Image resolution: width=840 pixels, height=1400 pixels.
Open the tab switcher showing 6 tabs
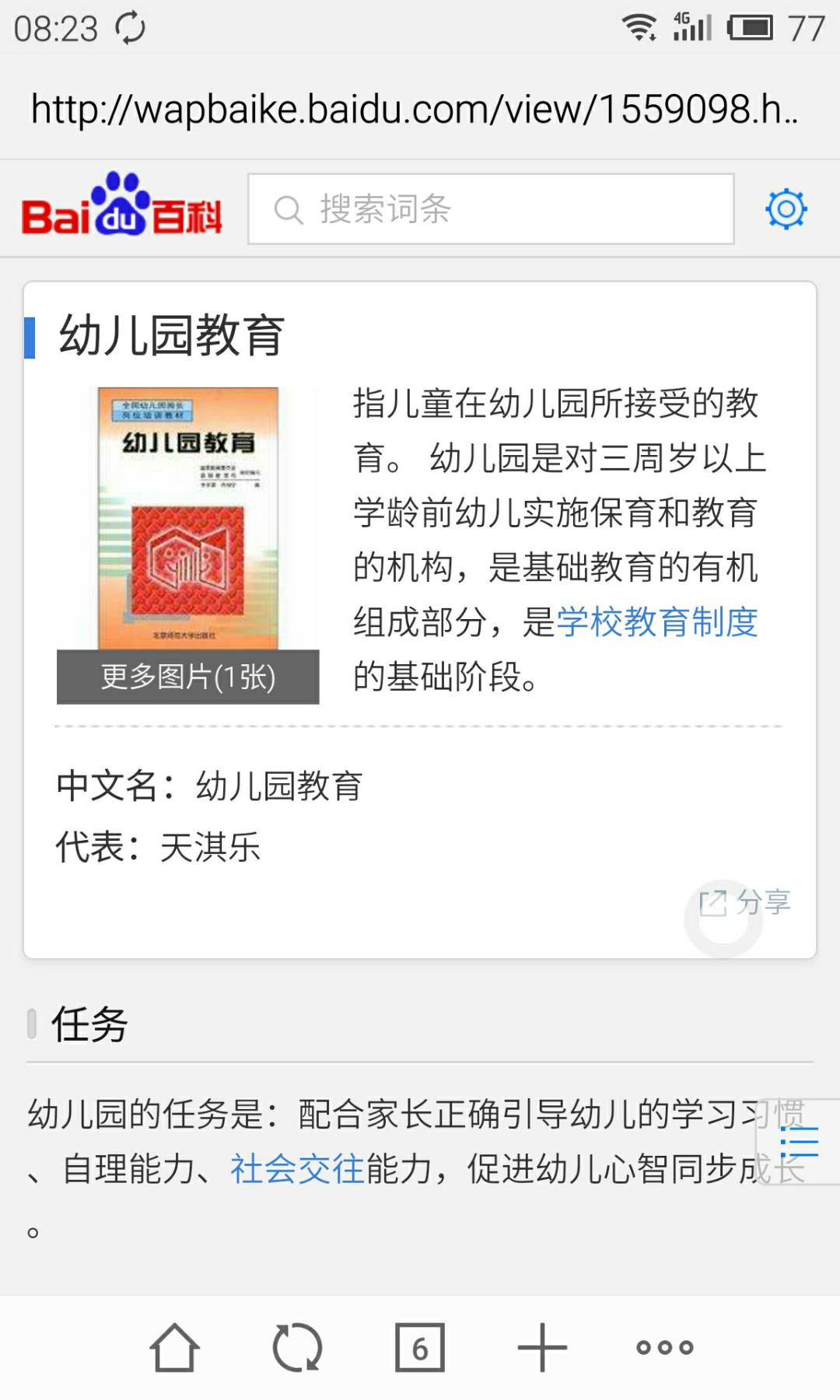click(420, 1347)
